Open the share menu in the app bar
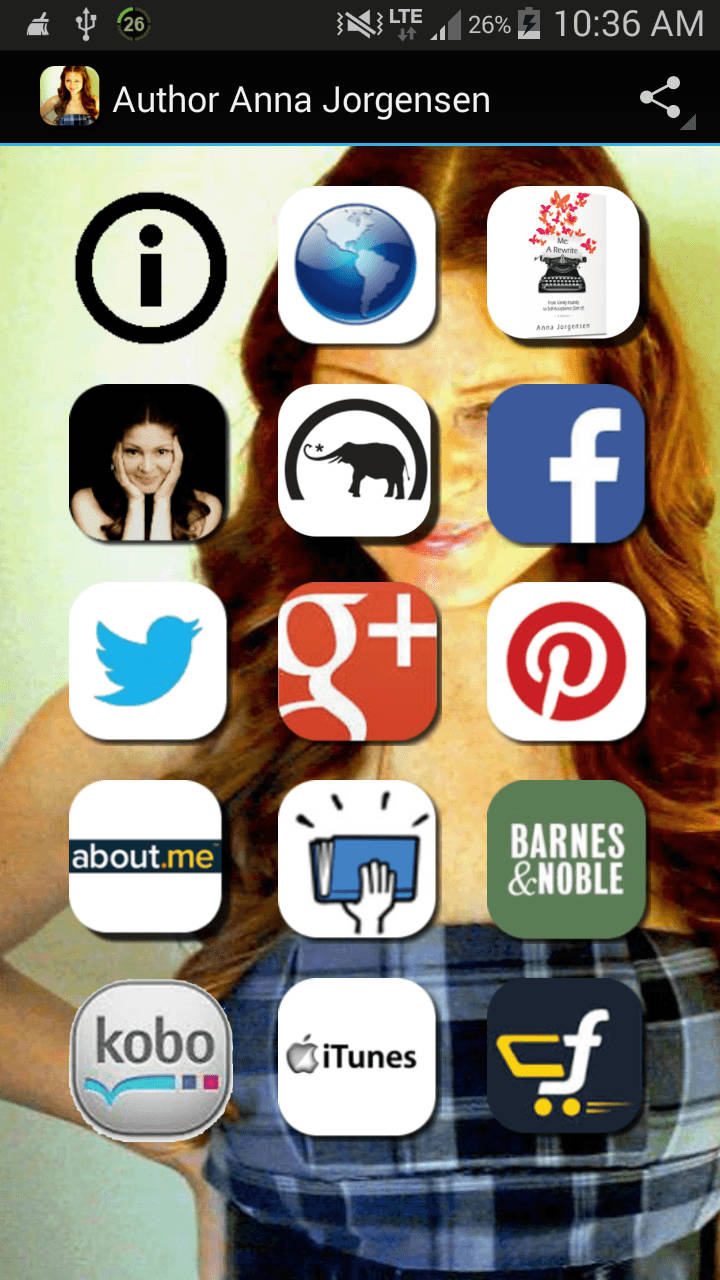 (661, 98)
